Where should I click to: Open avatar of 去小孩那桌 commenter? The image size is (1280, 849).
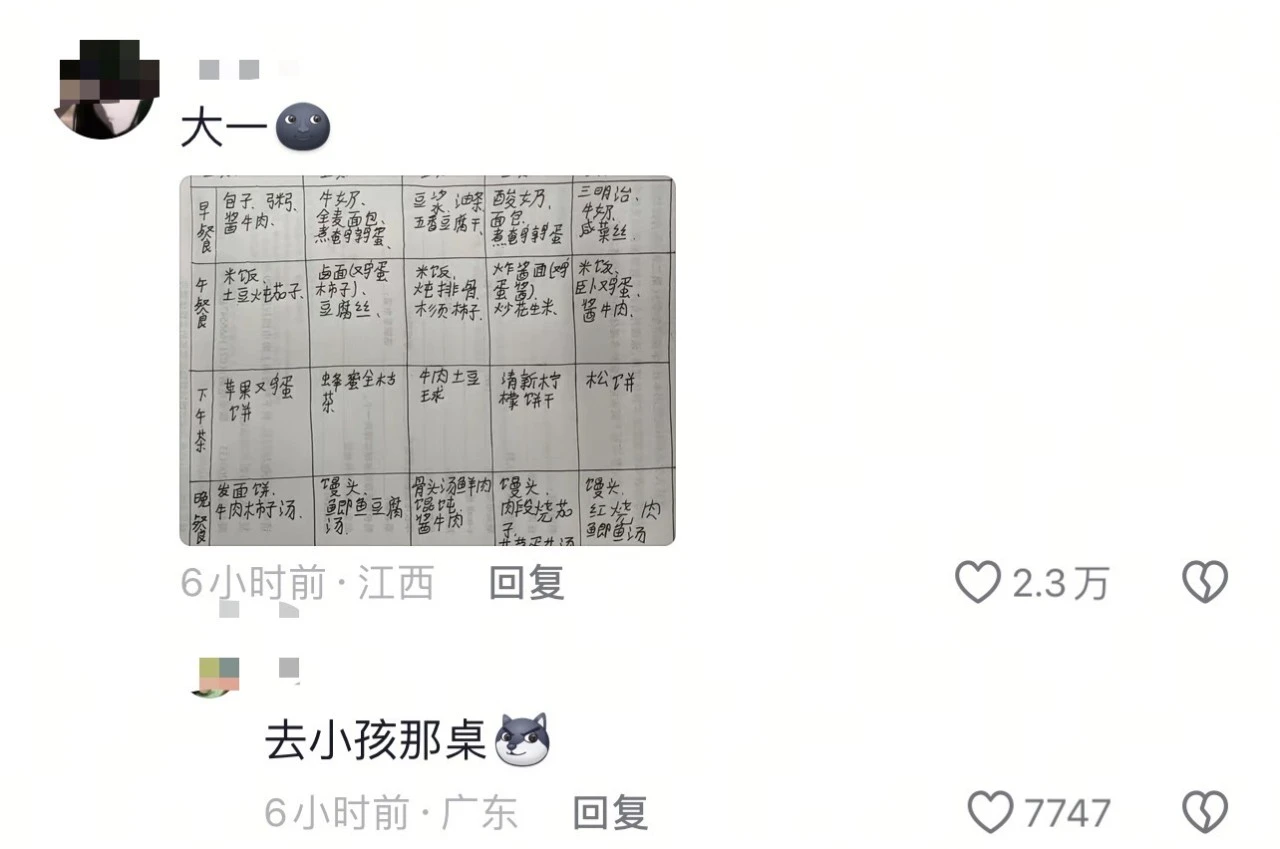pos(216,677)
